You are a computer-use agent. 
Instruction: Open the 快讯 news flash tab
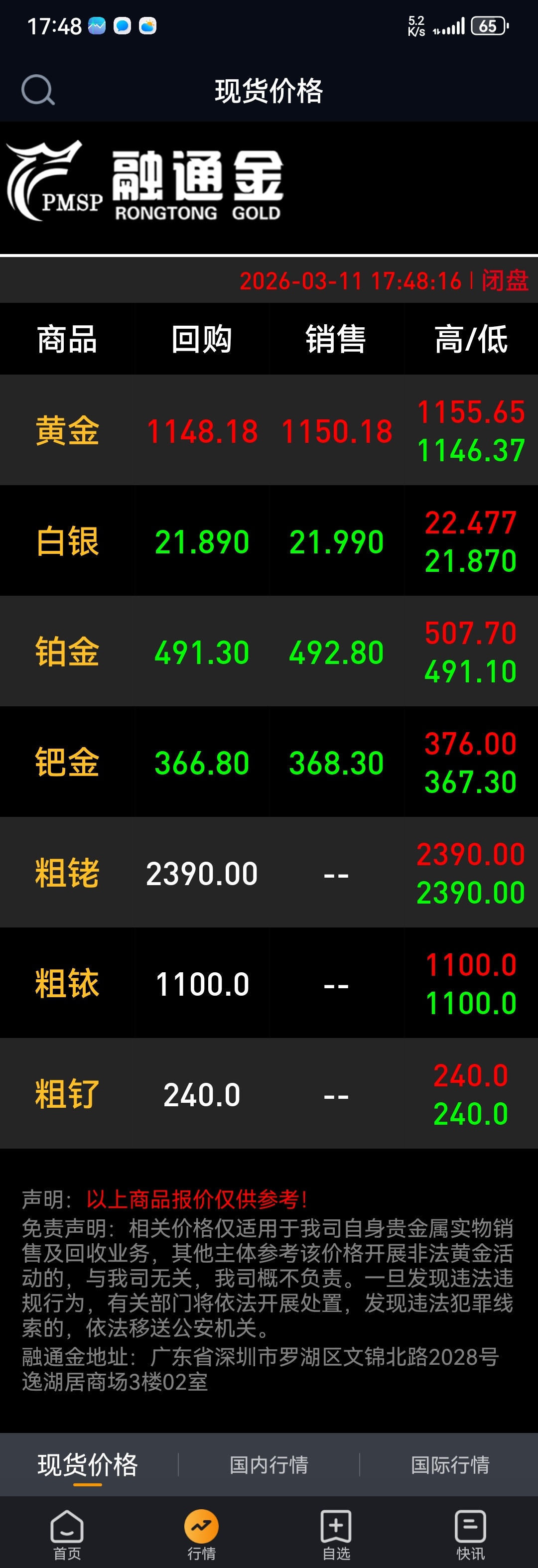tap(470, 1534)
